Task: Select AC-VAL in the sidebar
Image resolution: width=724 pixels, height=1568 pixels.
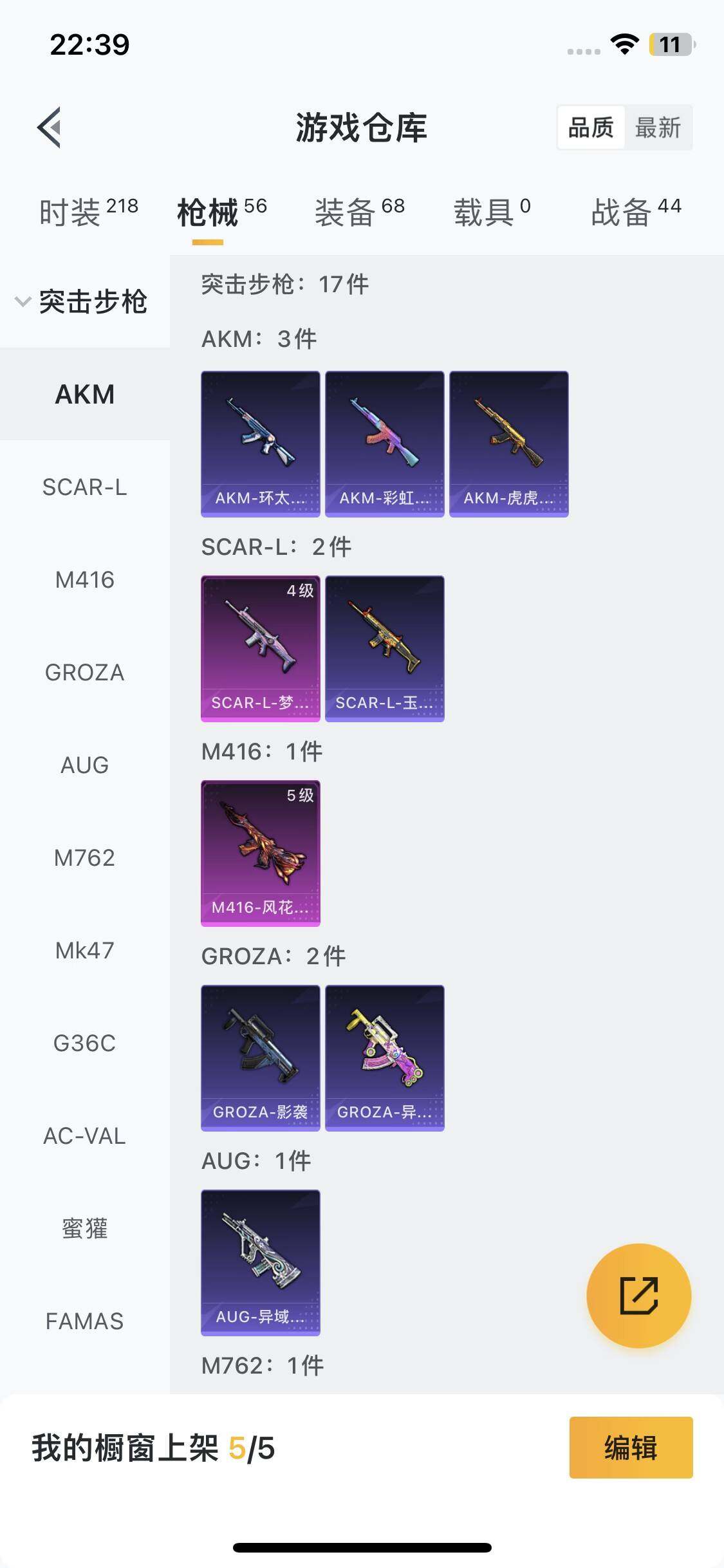Action: (84, 1136)
